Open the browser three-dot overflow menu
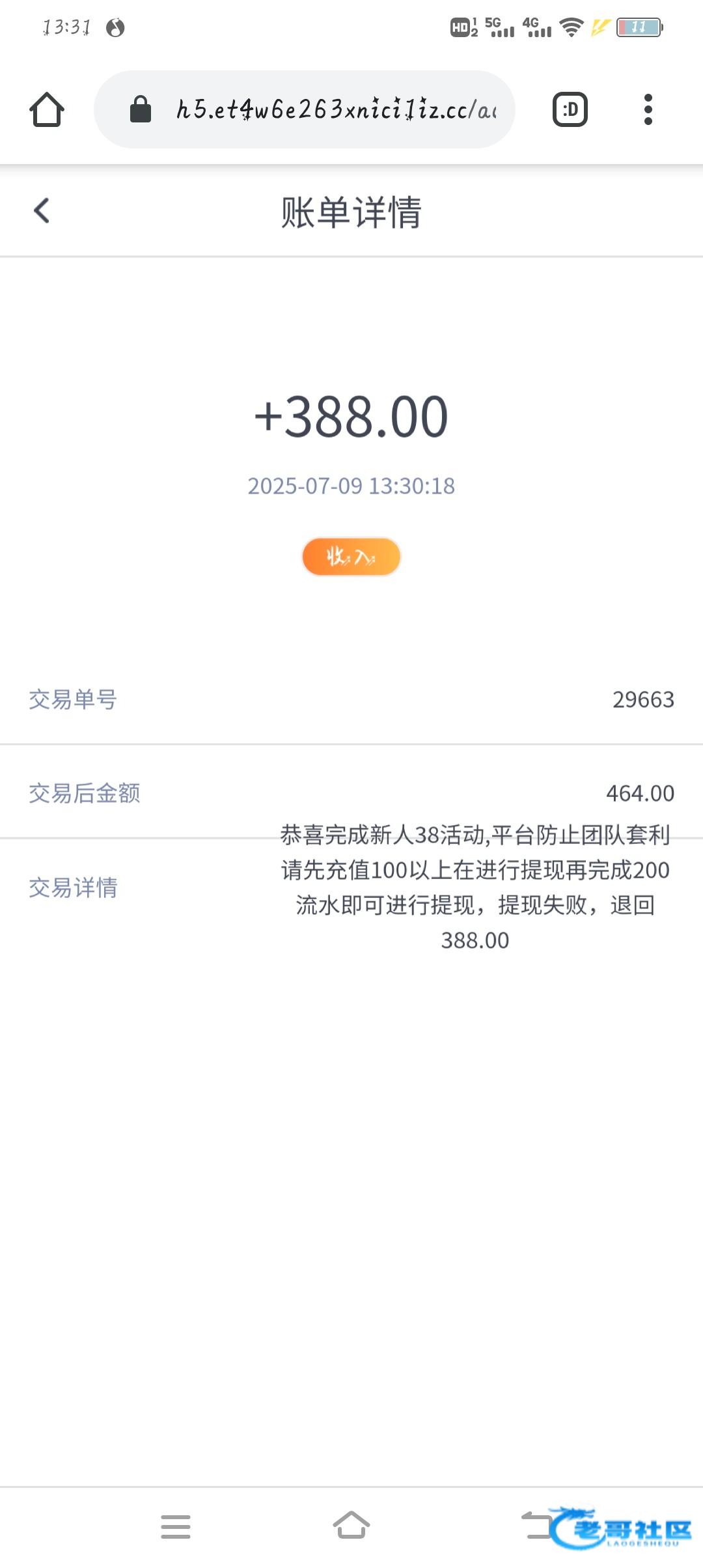Image resolution: width=703 pixels, height=1568 pixels. tap(648, 109)
